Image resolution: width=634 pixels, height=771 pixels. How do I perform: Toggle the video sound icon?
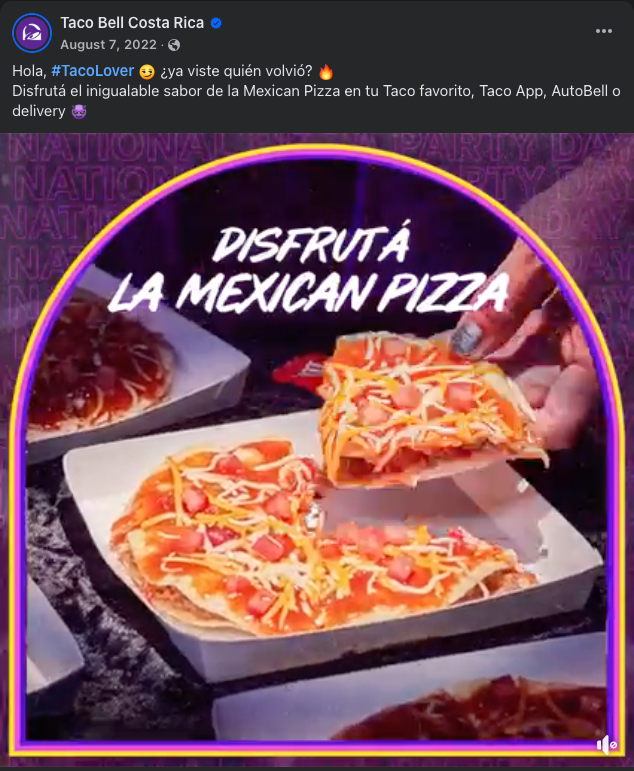point(606,744)
